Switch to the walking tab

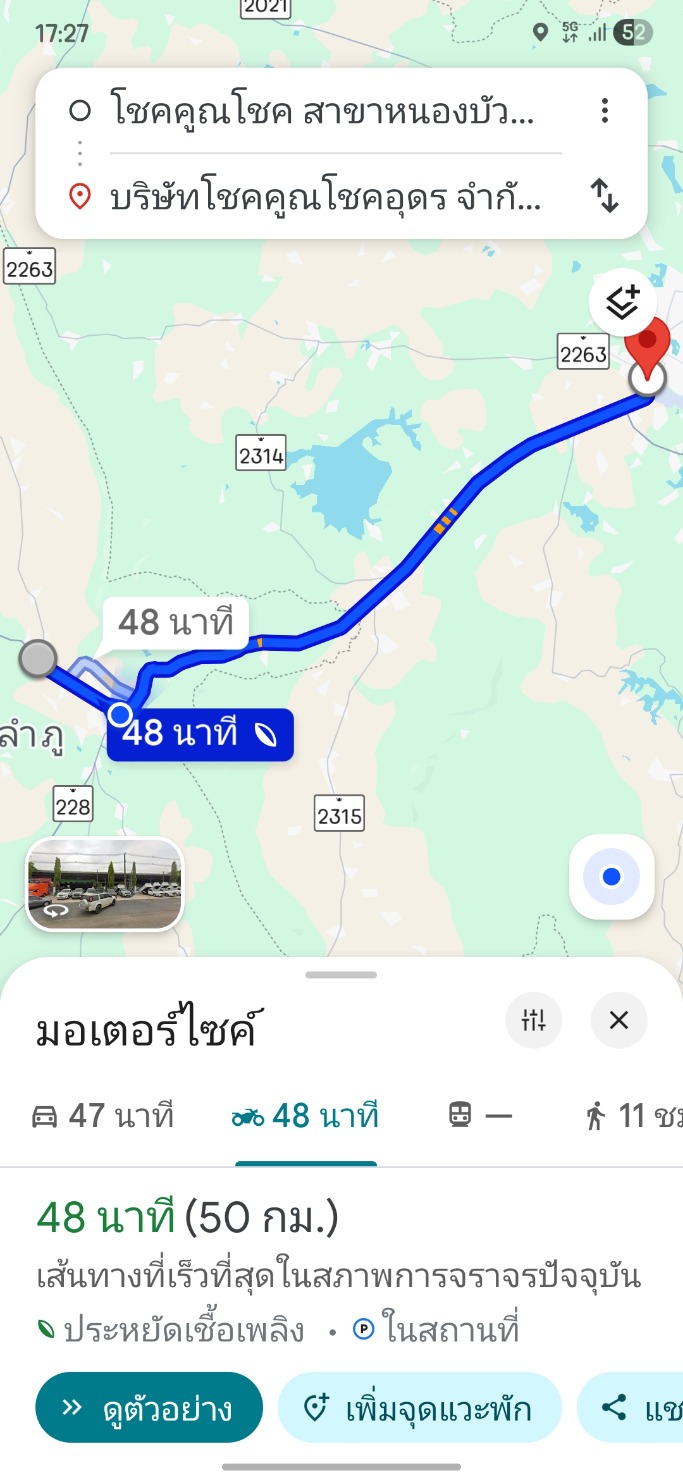point(632,1115)
